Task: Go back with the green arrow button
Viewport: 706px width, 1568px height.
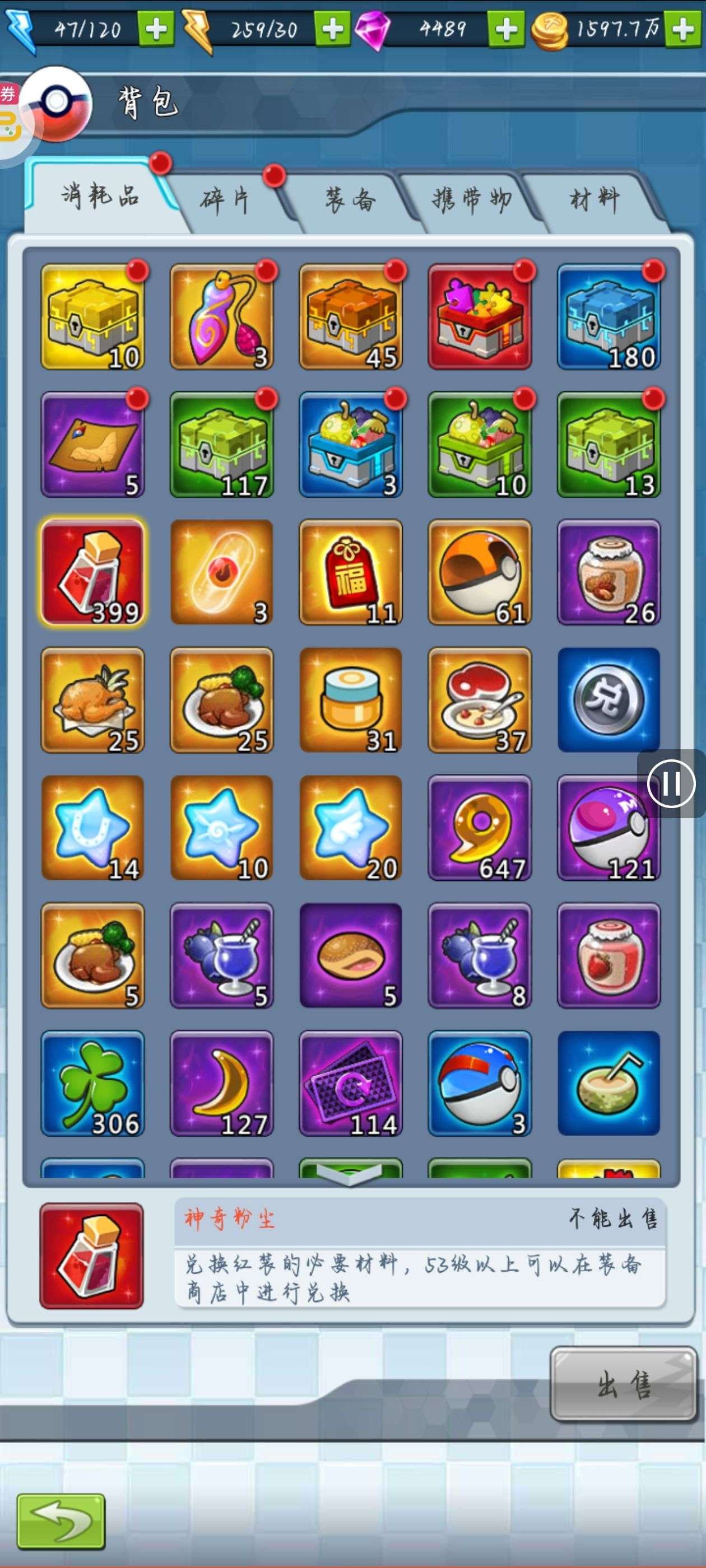Action: pos(61,1520)
